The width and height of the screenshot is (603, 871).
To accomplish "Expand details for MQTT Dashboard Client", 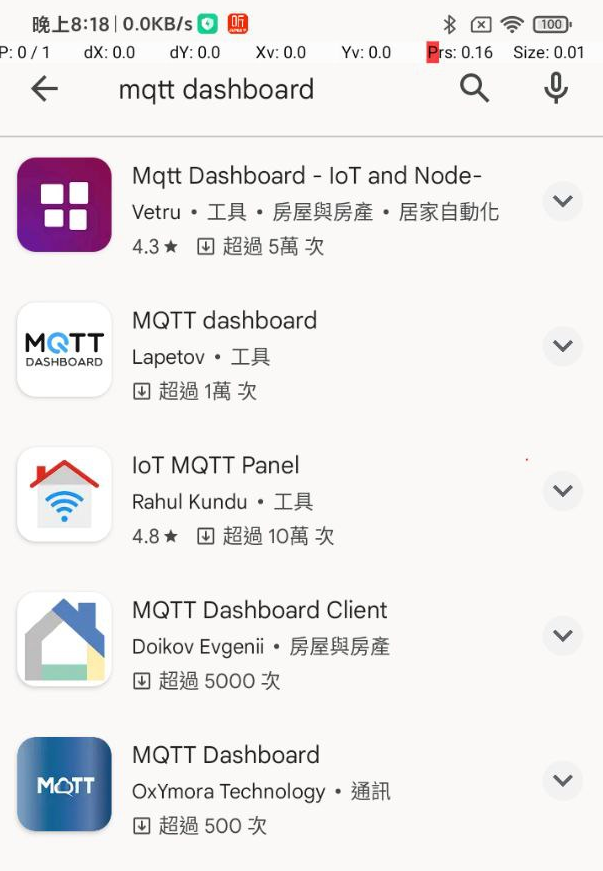I will click(563, 636).
